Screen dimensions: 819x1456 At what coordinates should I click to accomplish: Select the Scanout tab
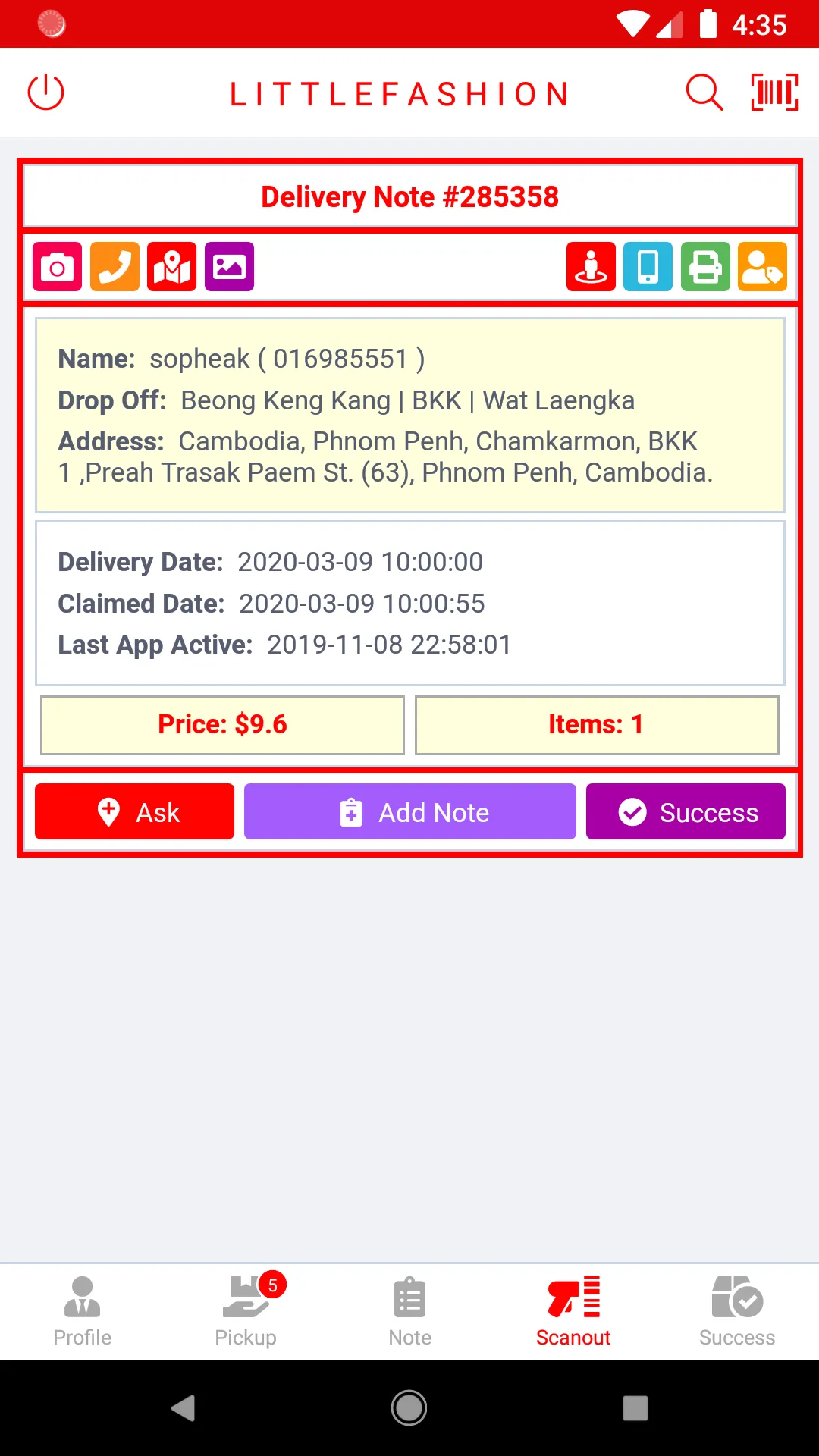tap(573, 1311)
